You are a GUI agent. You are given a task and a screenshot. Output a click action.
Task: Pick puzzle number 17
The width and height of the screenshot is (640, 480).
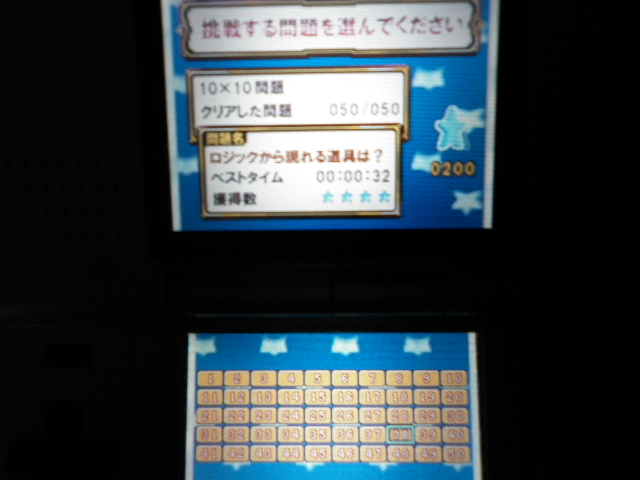pyautogui.click(x=372, y=397)
